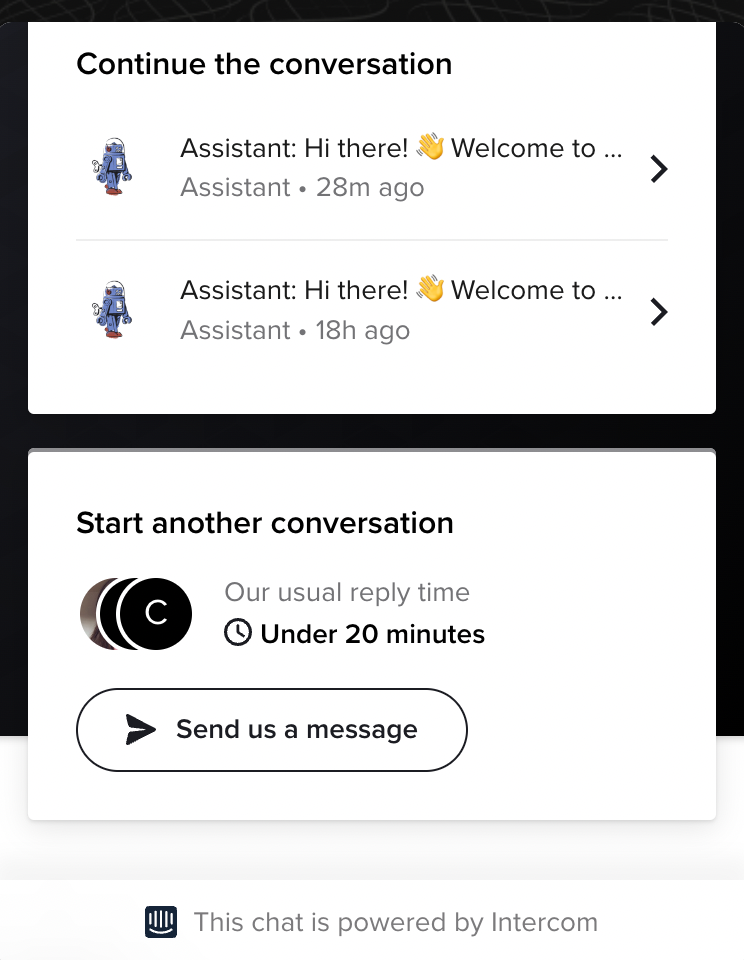Tap the Send us a message button

point(272,730)
